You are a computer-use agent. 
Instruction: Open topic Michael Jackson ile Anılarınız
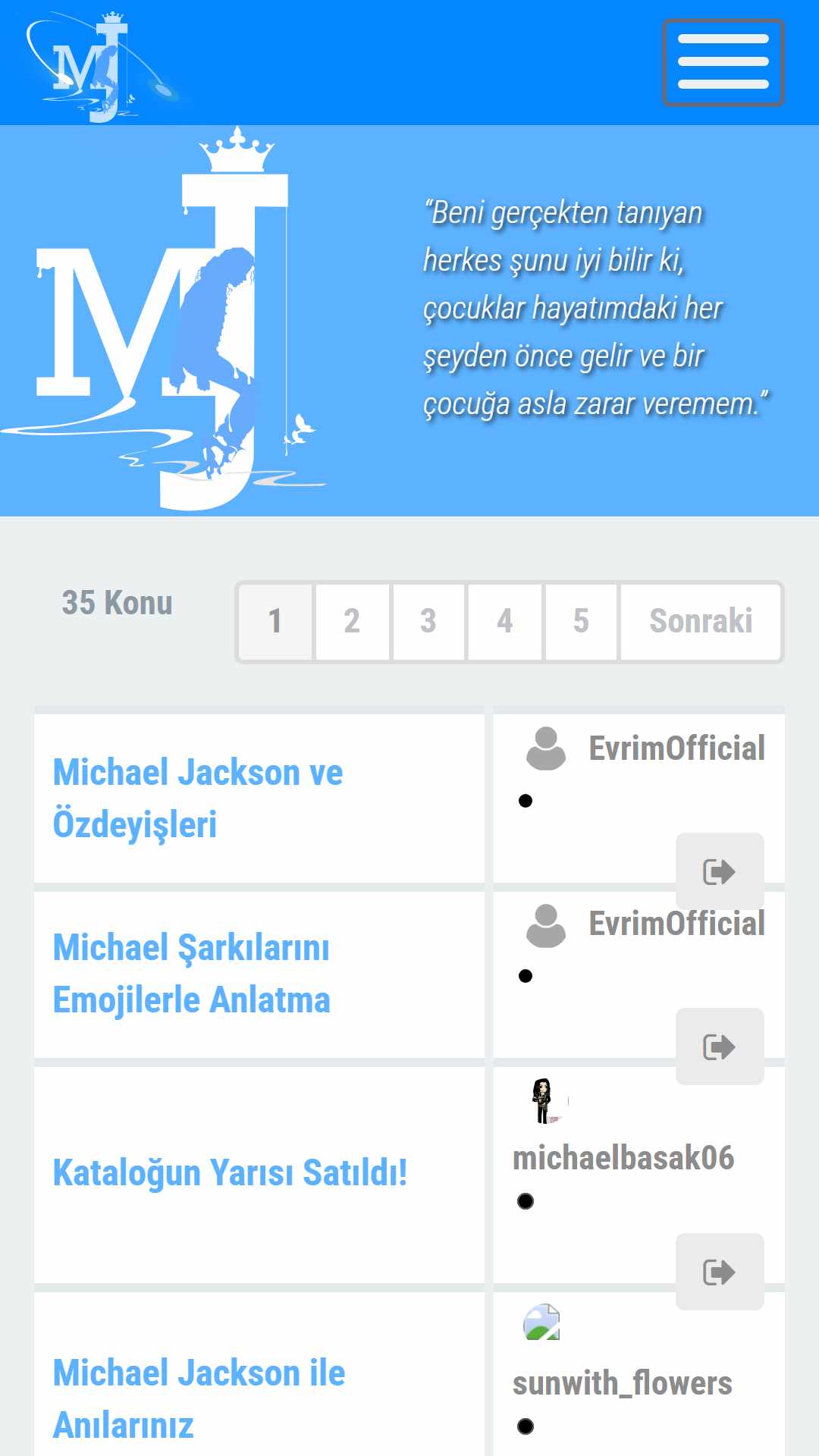click(199, 1398)
